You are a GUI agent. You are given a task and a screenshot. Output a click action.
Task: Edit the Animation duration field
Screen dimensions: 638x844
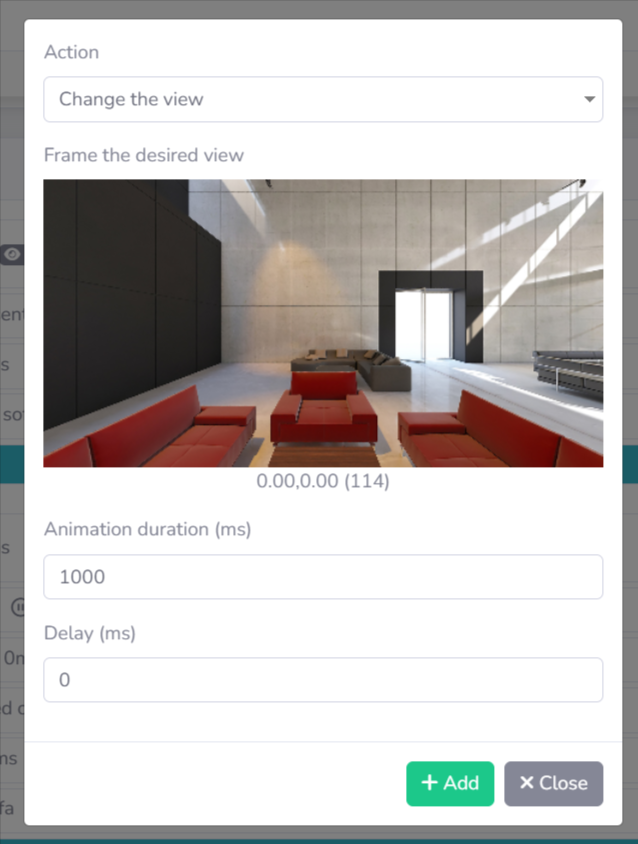322,577
